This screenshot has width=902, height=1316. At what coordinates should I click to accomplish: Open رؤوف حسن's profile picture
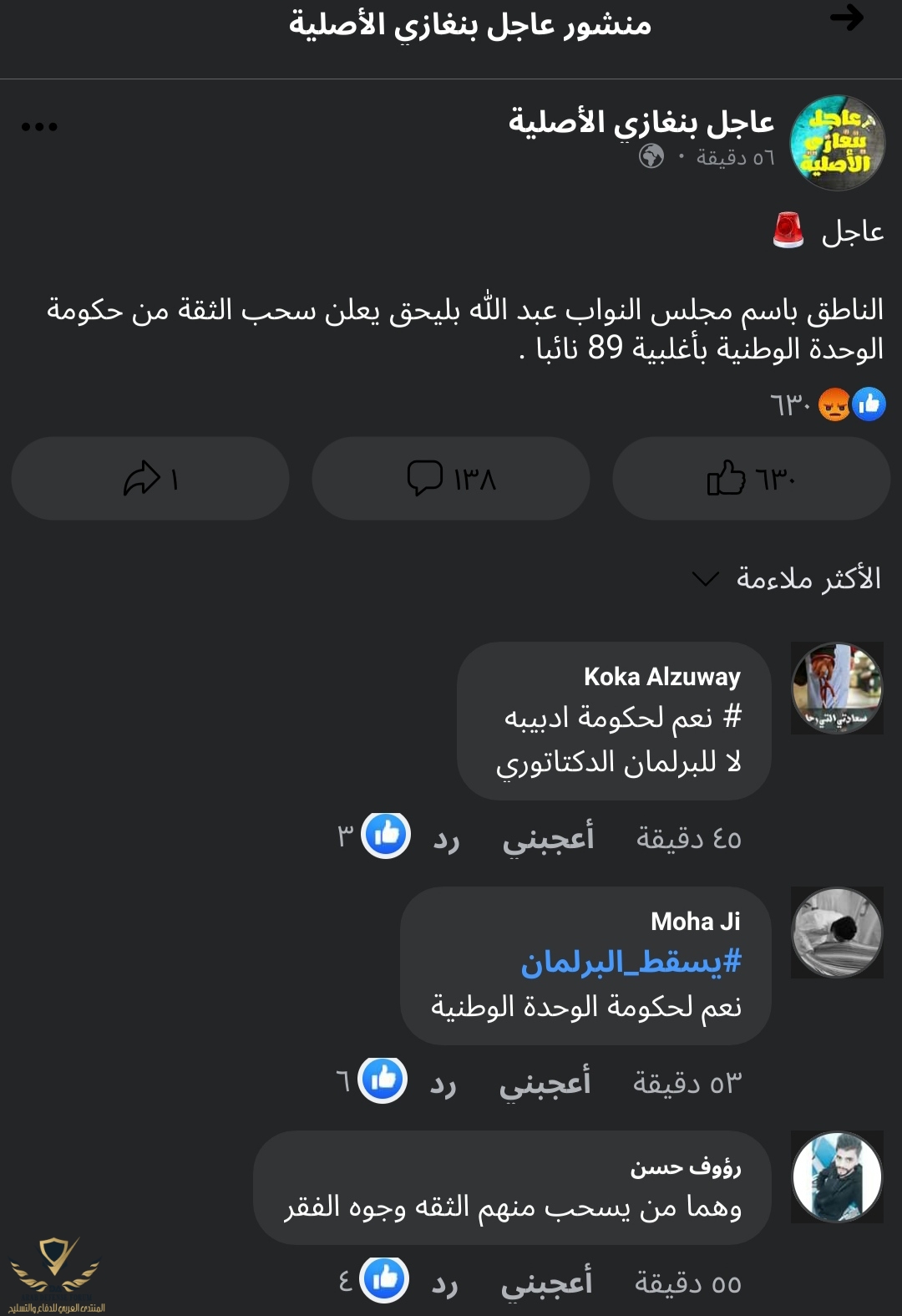click(x=837, y=1176)
